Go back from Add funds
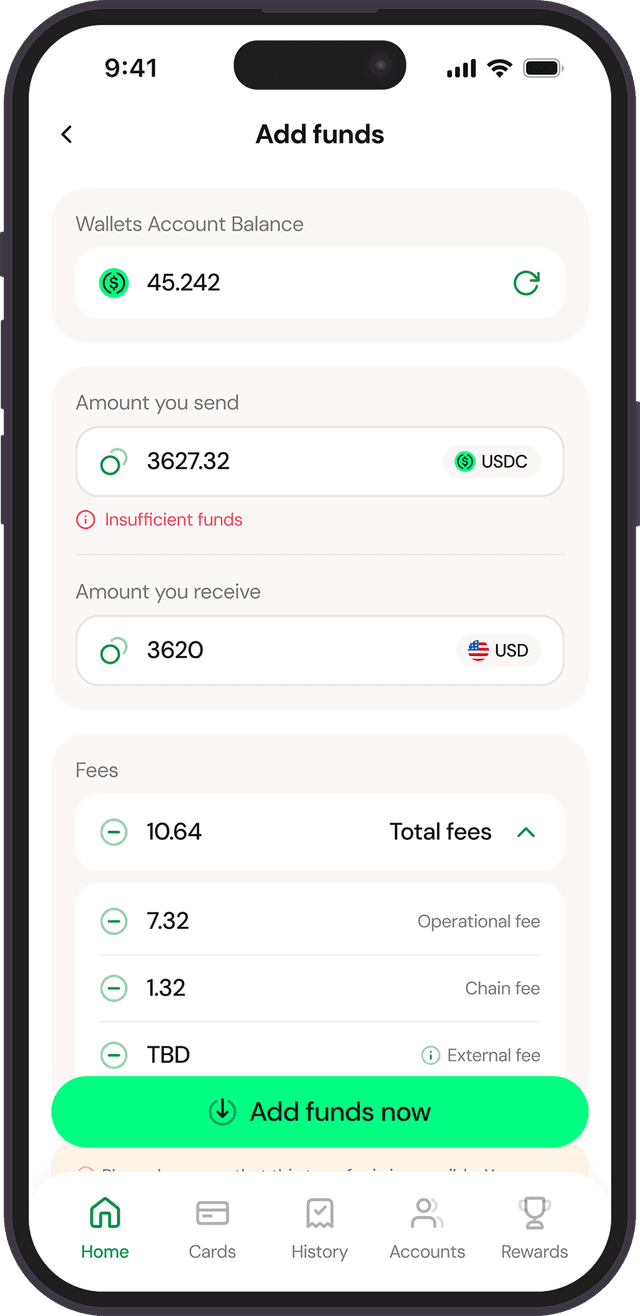Viewport: 640px width, 1316px height. click(x=67, y=134)
